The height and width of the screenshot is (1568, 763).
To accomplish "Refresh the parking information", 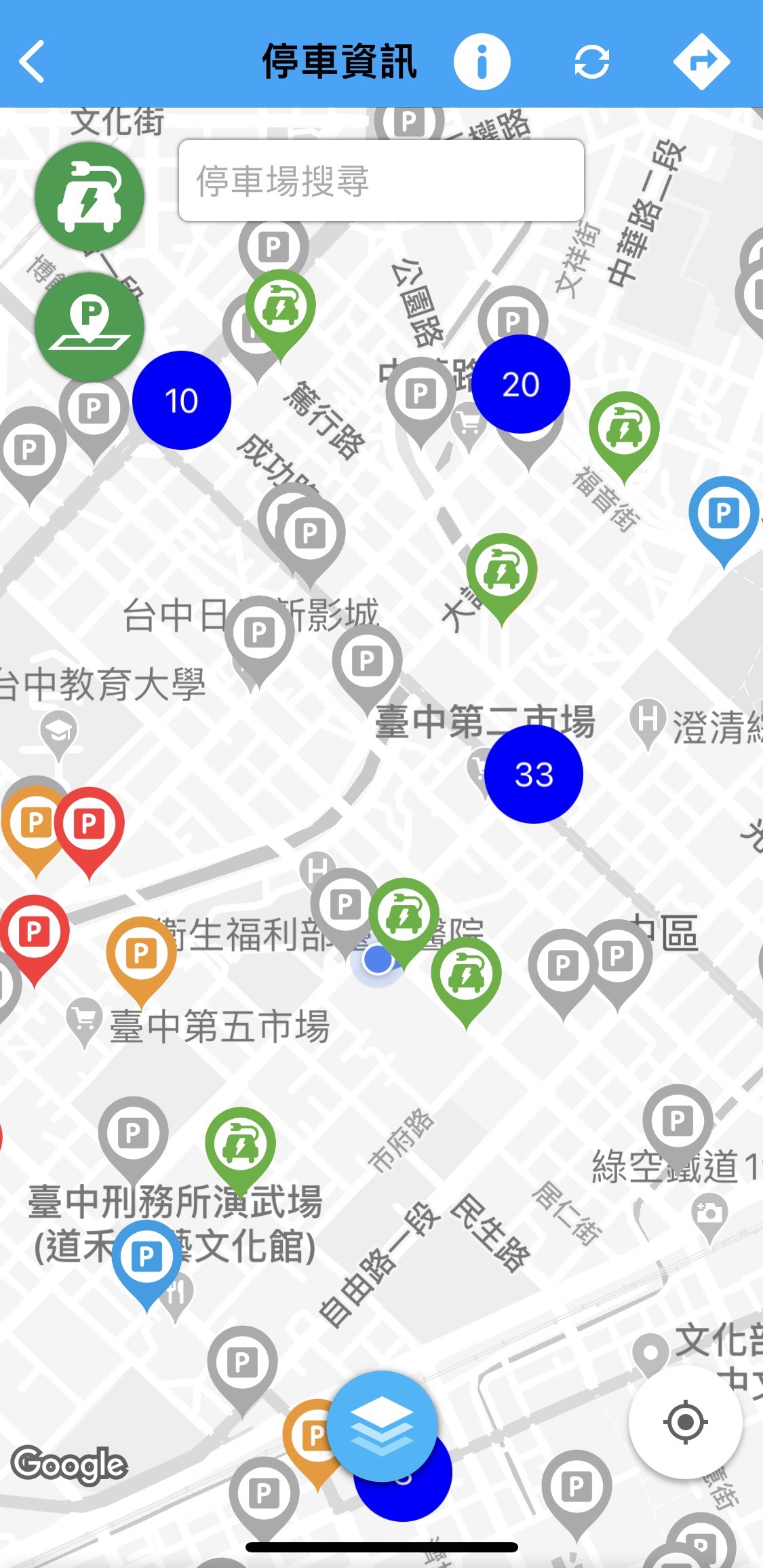I will (591, 62).
